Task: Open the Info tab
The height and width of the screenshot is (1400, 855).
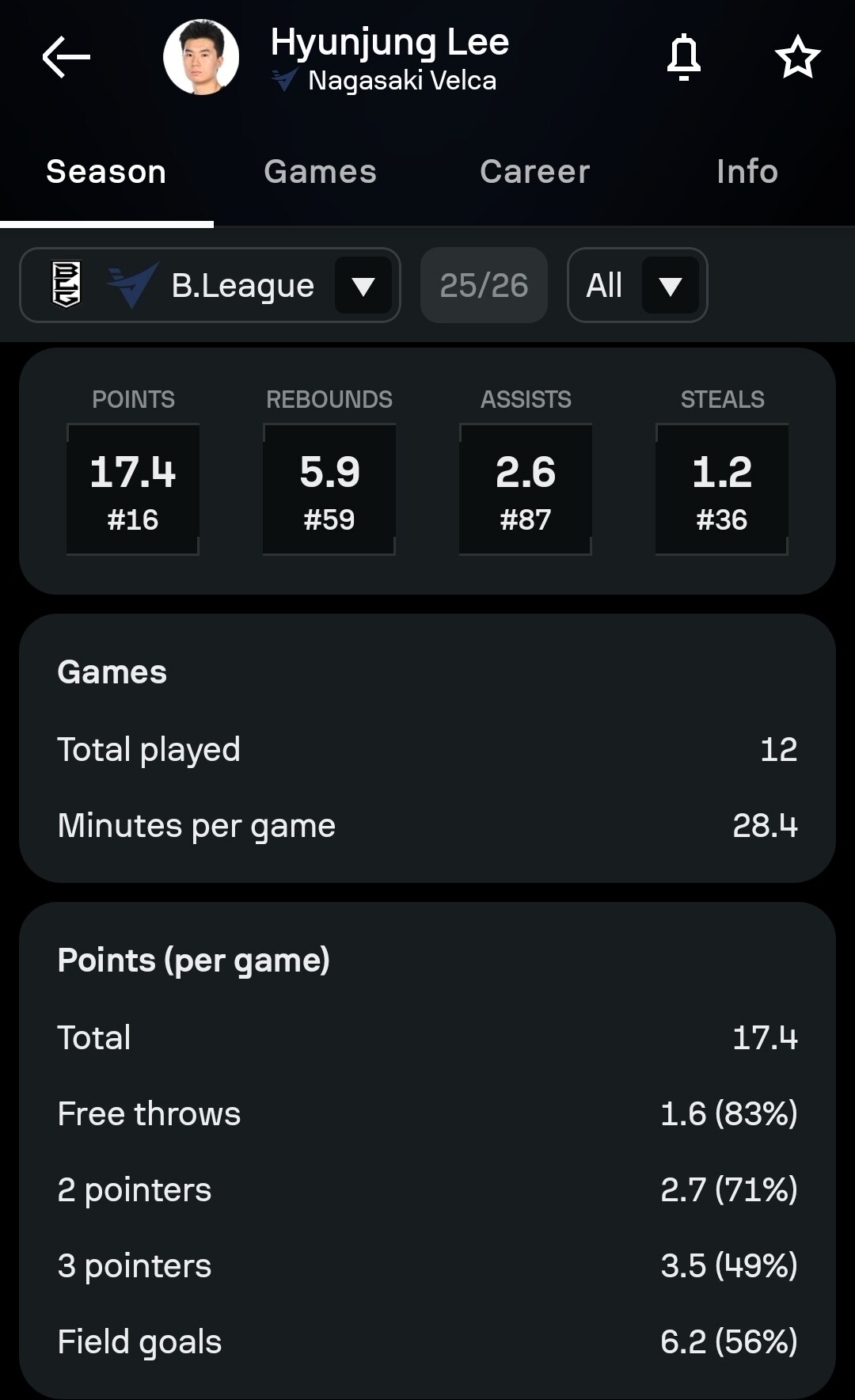Action: [x=747, y=172]
